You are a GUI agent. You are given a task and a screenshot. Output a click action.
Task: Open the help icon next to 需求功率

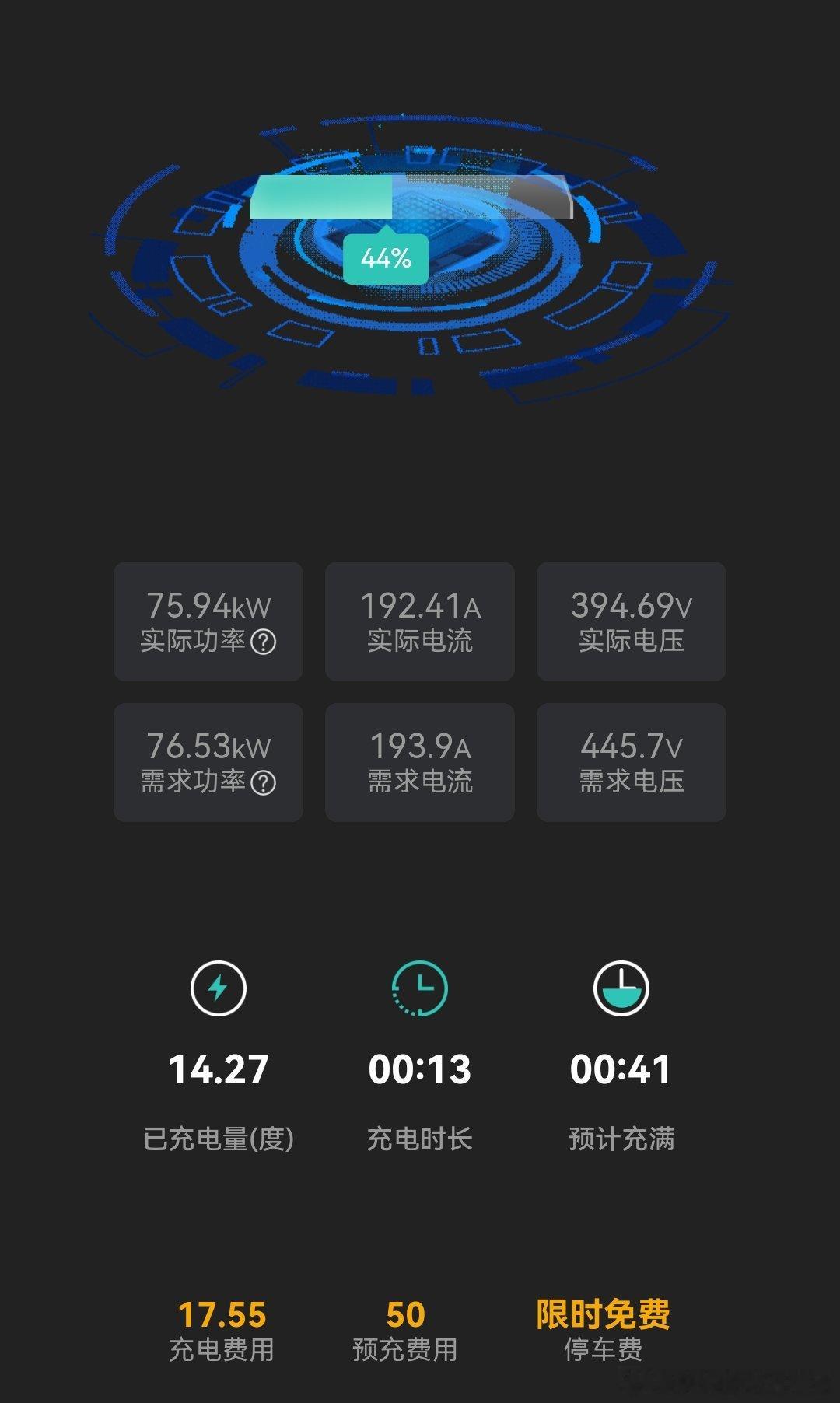tap(264, 784)
